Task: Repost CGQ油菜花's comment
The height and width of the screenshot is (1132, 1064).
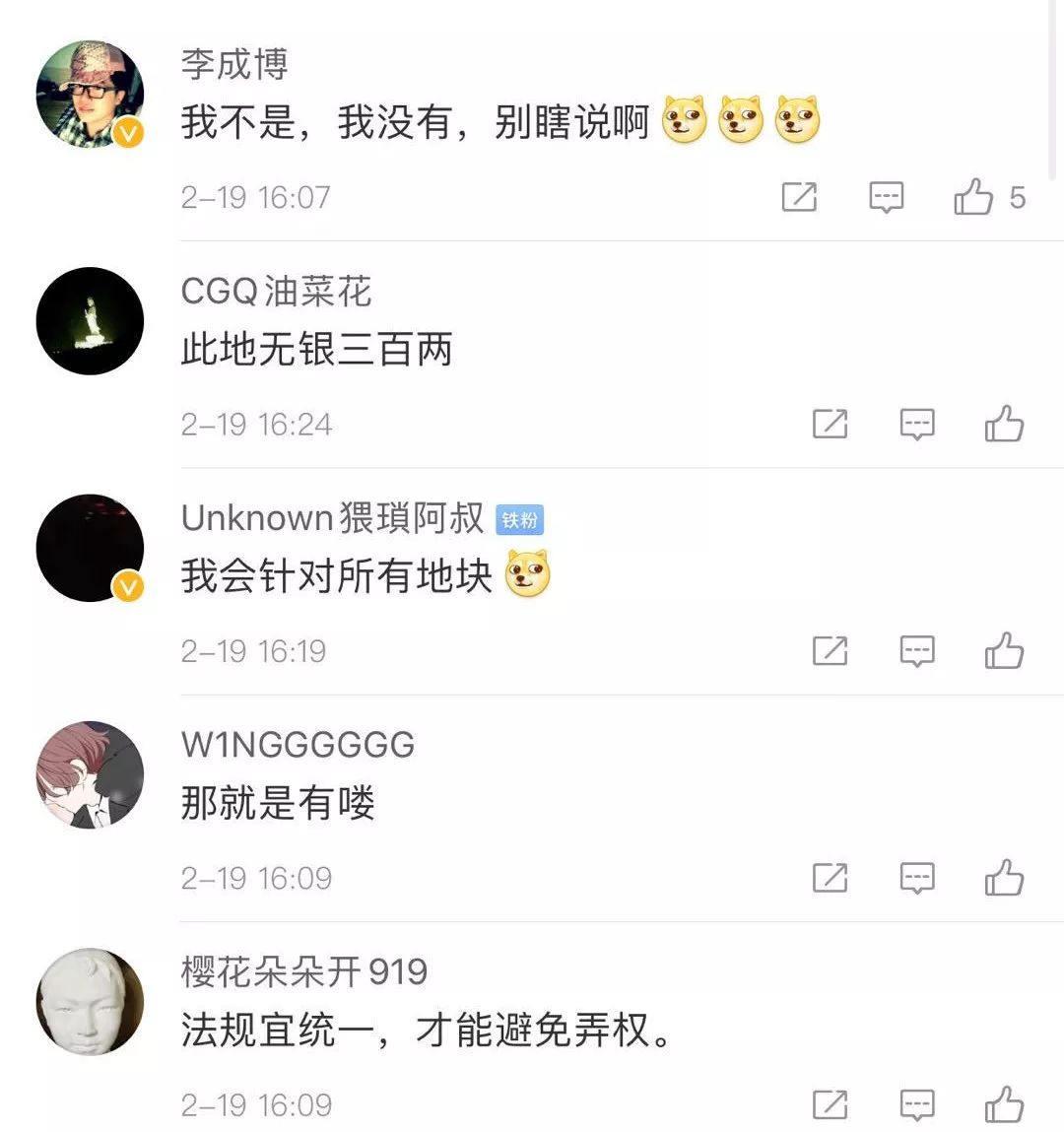Action: click(x=830, y=425)
